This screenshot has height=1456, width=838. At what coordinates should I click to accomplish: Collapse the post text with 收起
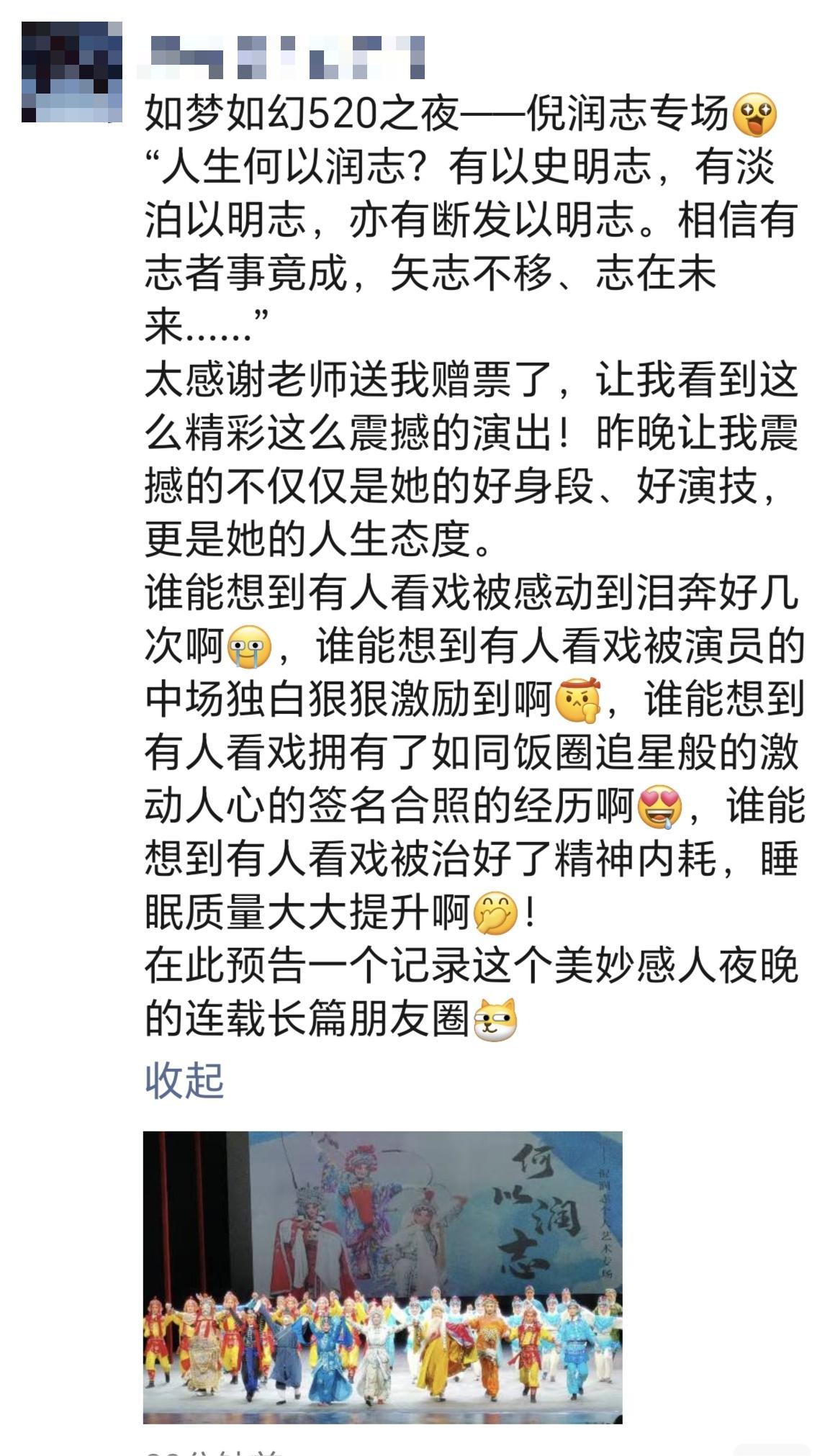pos(184,1080)
